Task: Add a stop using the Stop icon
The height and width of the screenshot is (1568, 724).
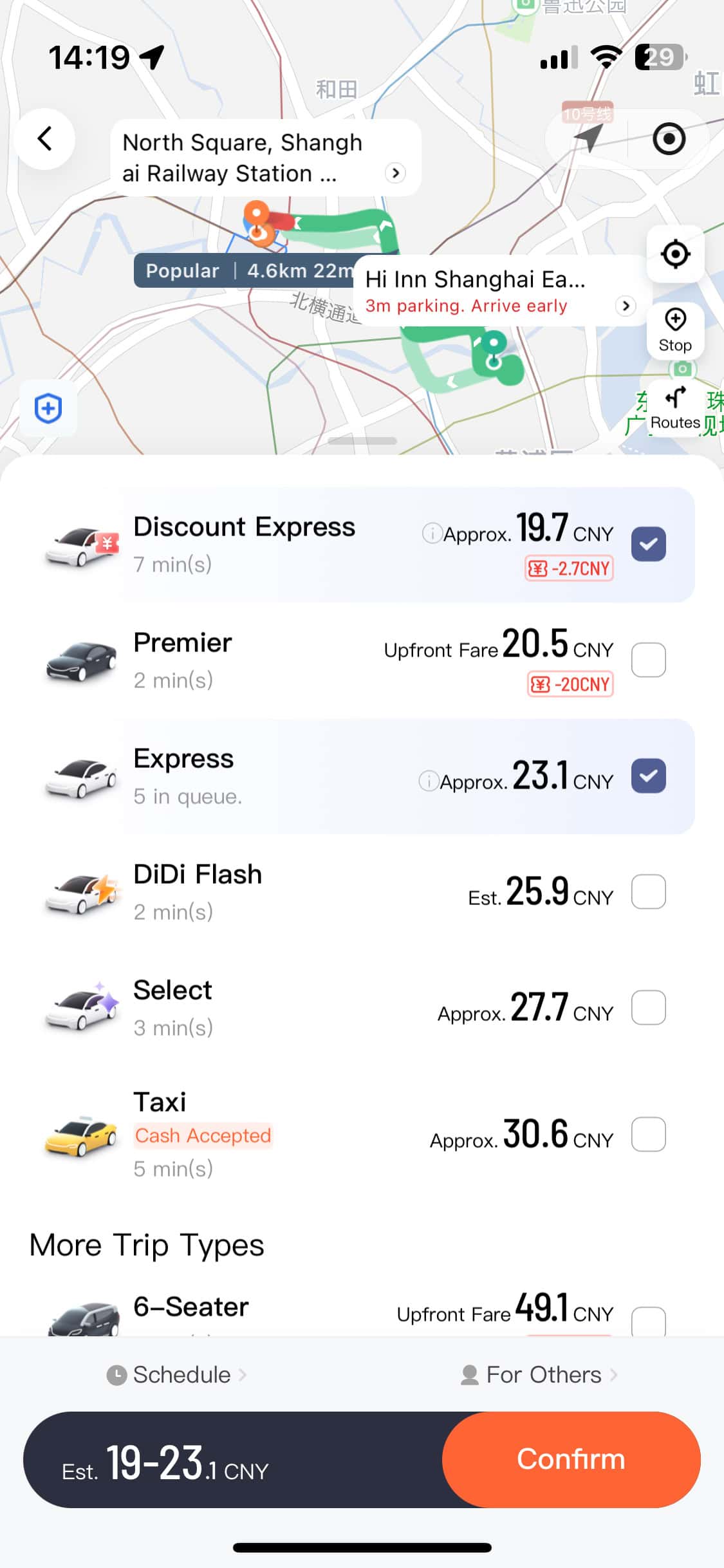Action: (674, 330)
